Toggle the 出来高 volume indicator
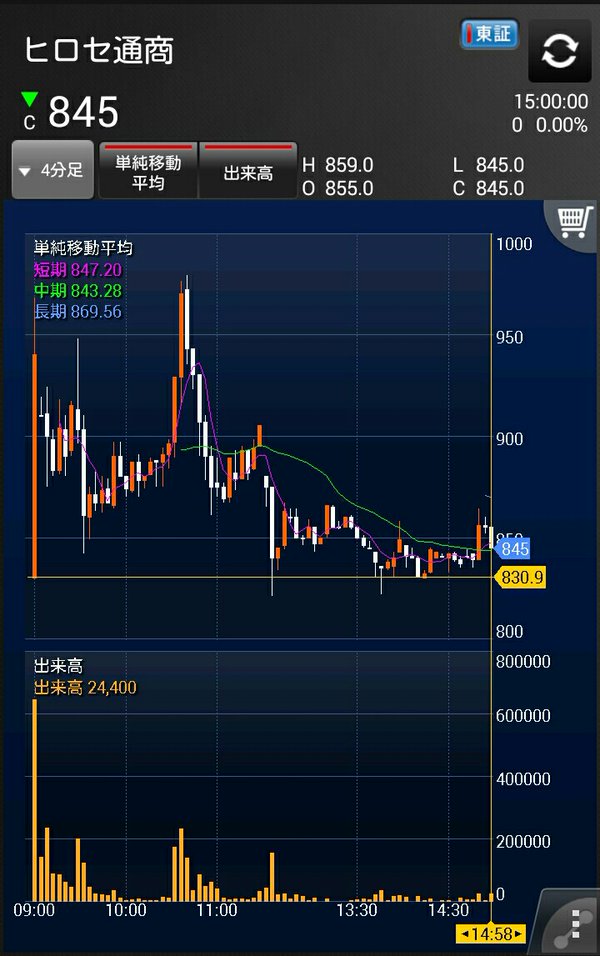This screenshot has height=956, width=600. (247, 171)
